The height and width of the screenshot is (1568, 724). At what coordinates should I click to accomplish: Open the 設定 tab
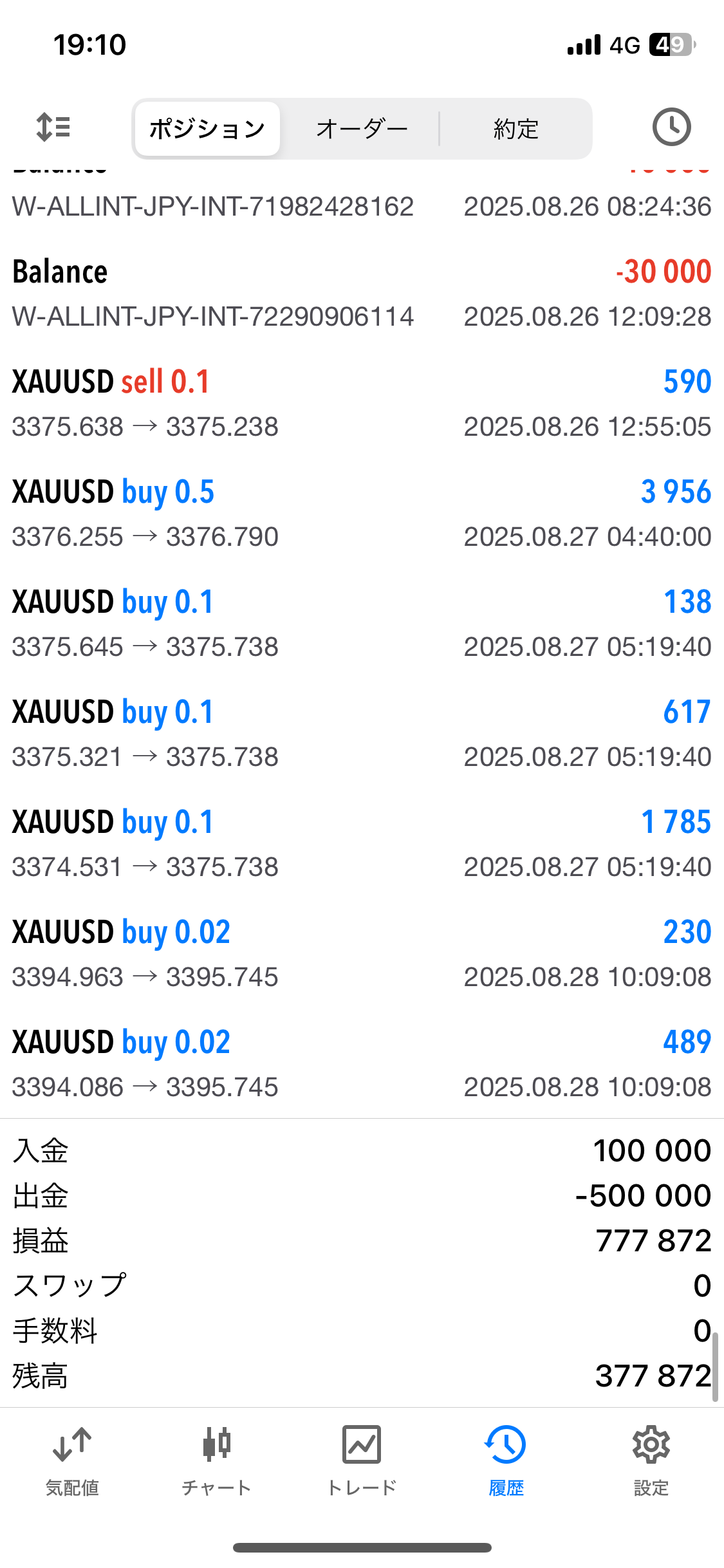click(651, 1461)
